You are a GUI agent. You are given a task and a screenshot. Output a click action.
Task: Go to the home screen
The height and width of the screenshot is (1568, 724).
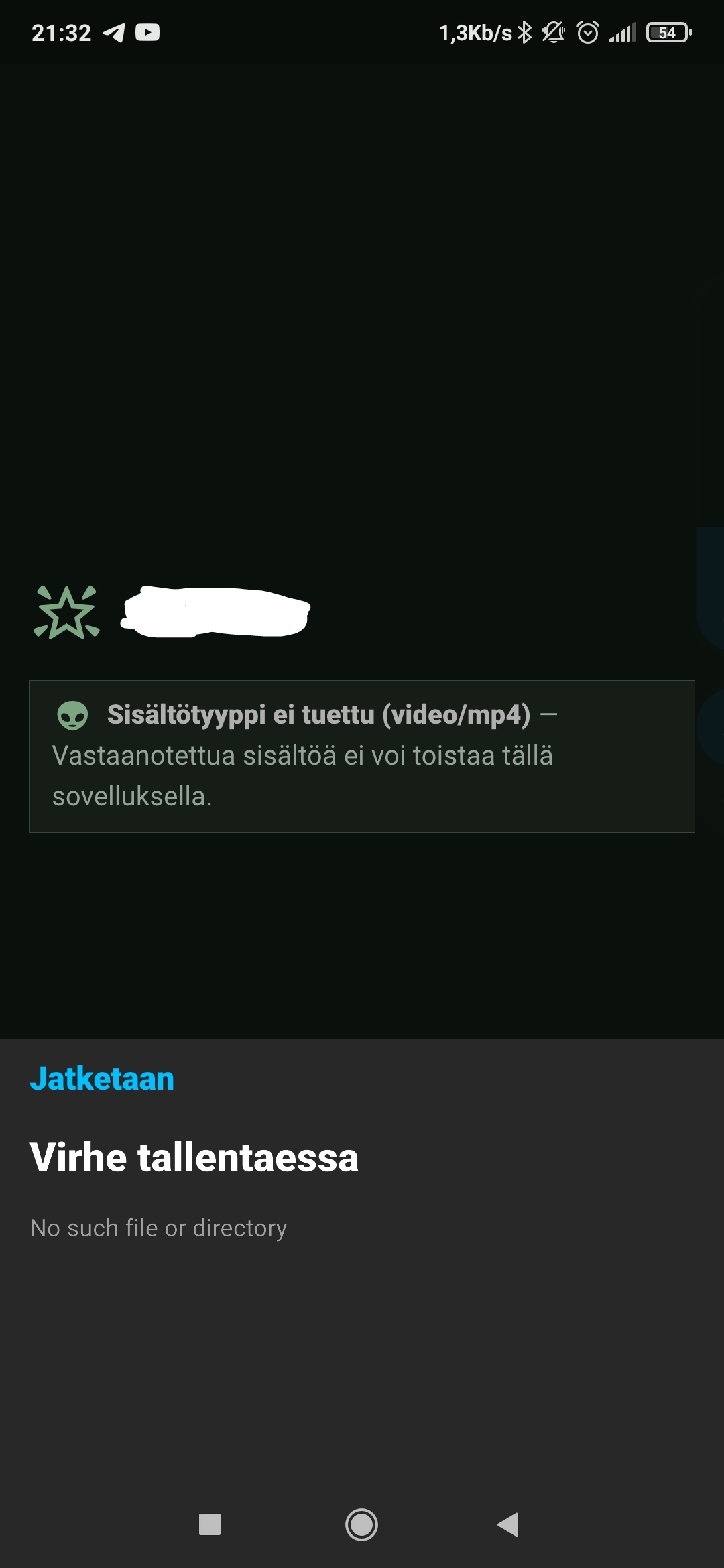(x=361, y=1524)
